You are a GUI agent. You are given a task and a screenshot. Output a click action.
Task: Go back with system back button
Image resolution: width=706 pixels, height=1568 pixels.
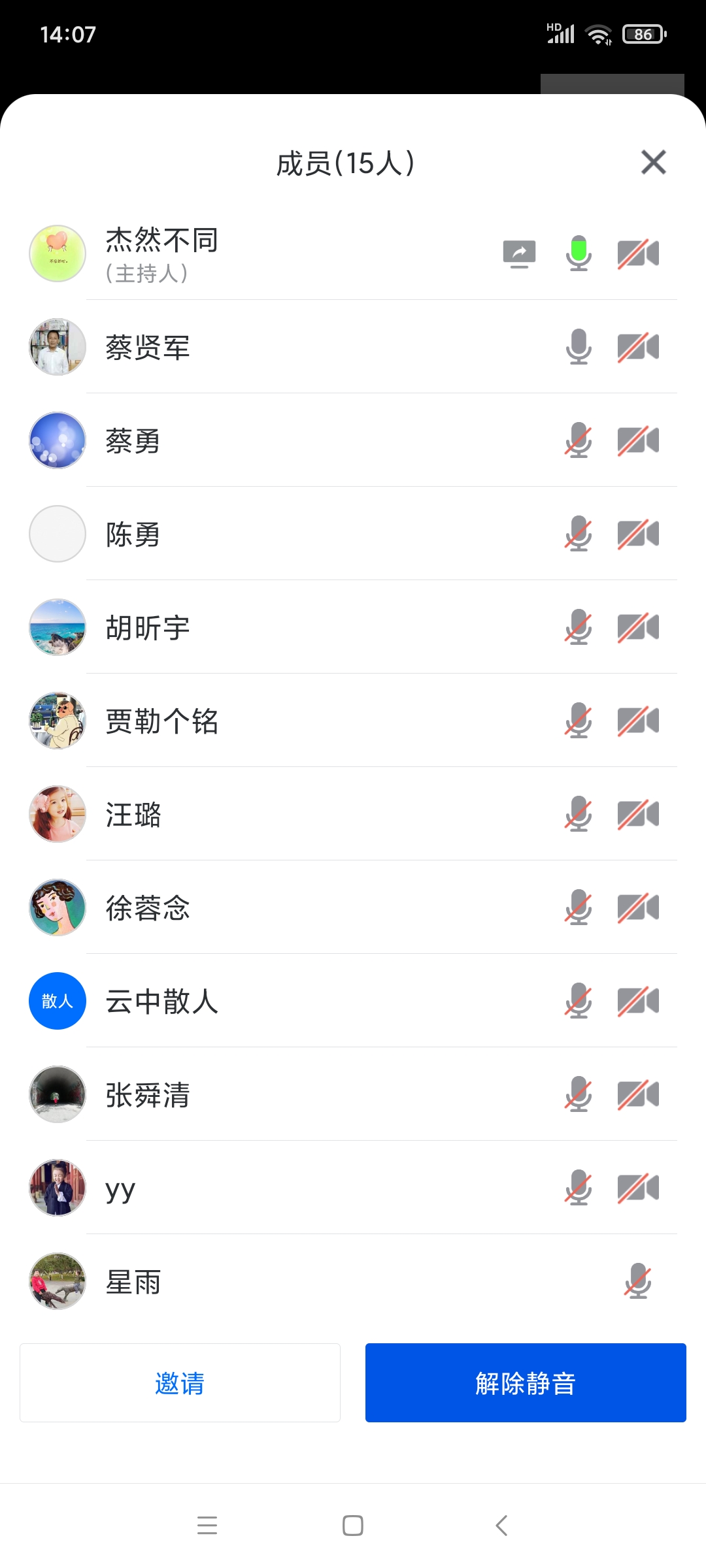click(x=501, y=1526)
